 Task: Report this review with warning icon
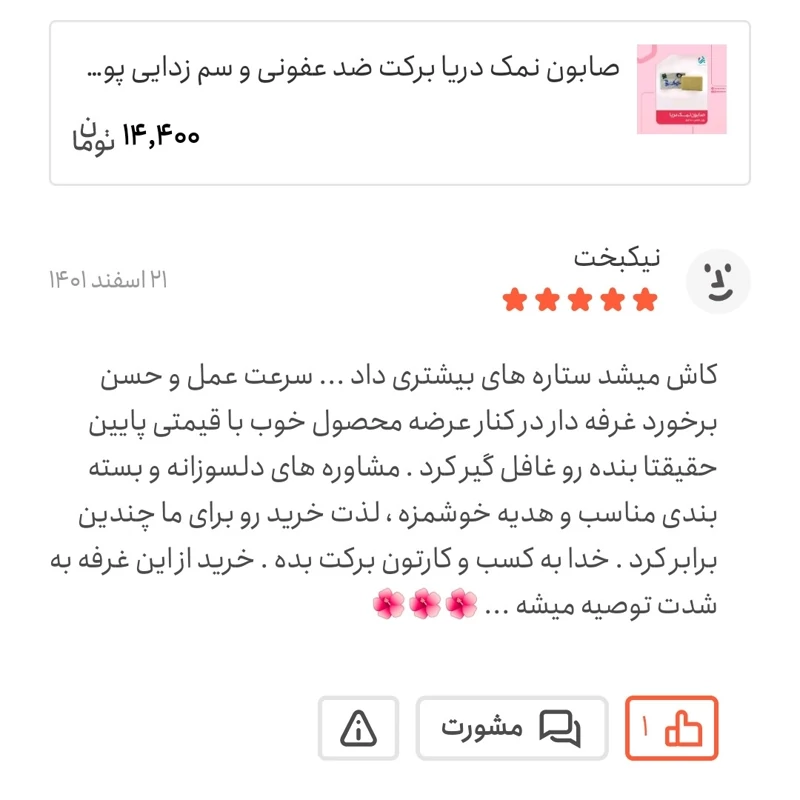pos(358,728)
